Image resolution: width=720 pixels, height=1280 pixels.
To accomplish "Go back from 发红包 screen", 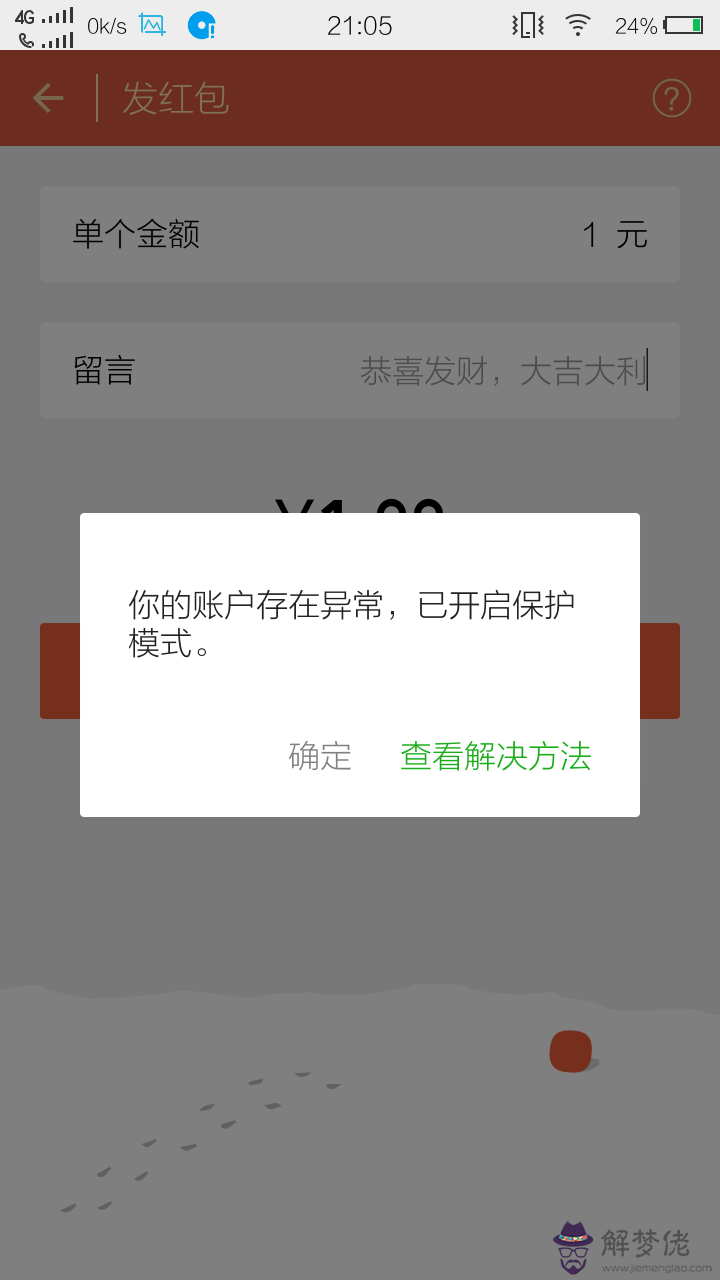I will point(48,98).
